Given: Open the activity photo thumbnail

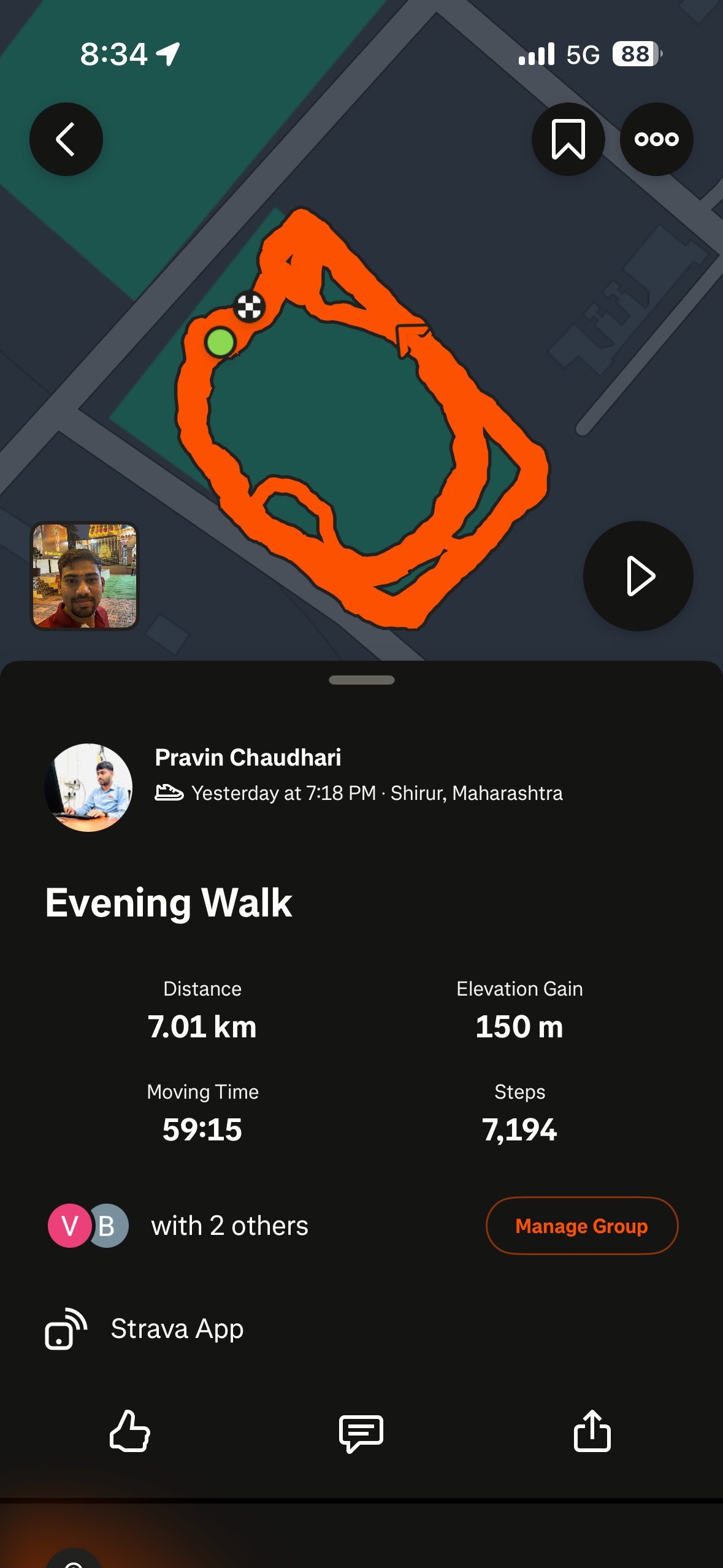Looking at the screenshot, I should click(85, 576).
